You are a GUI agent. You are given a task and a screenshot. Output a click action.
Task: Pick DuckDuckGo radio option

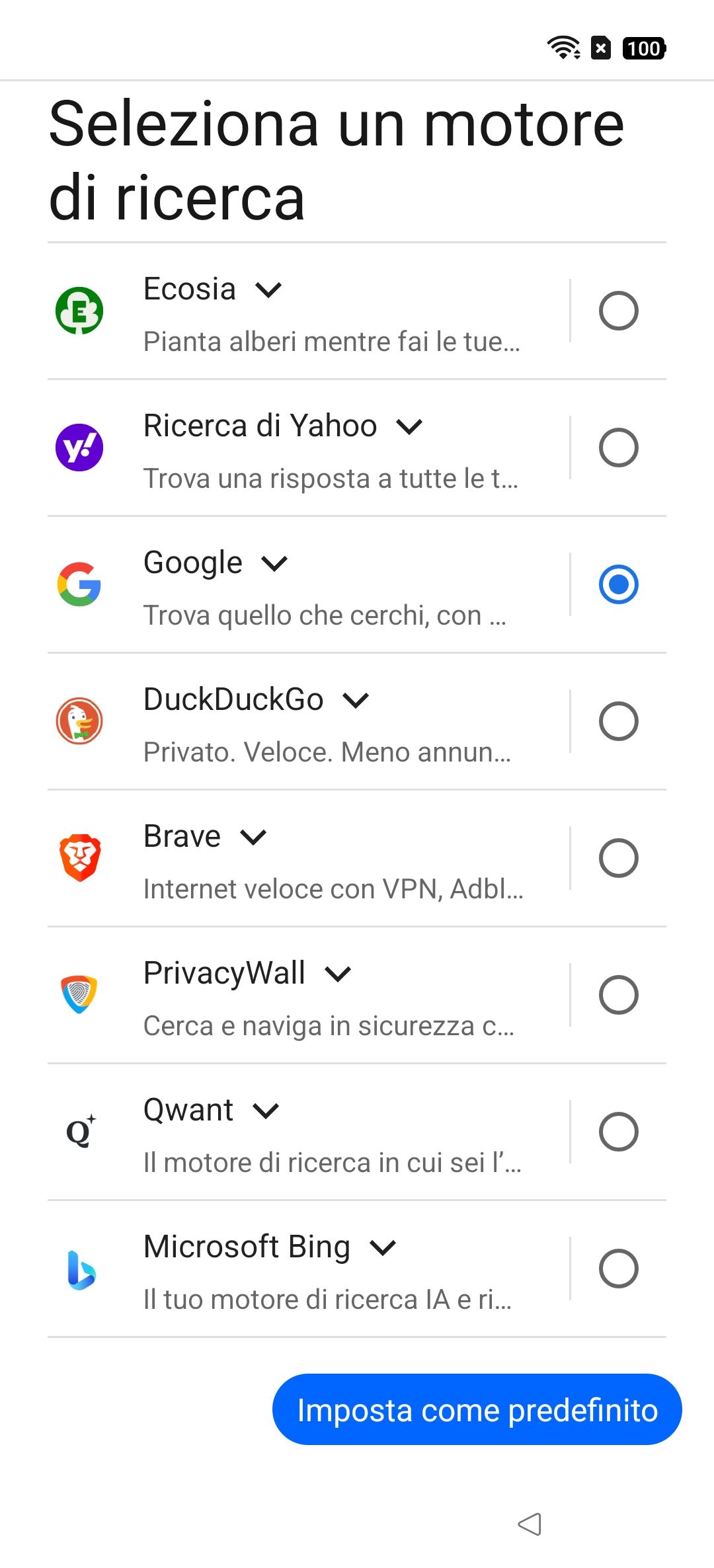(x=618, y=721)
